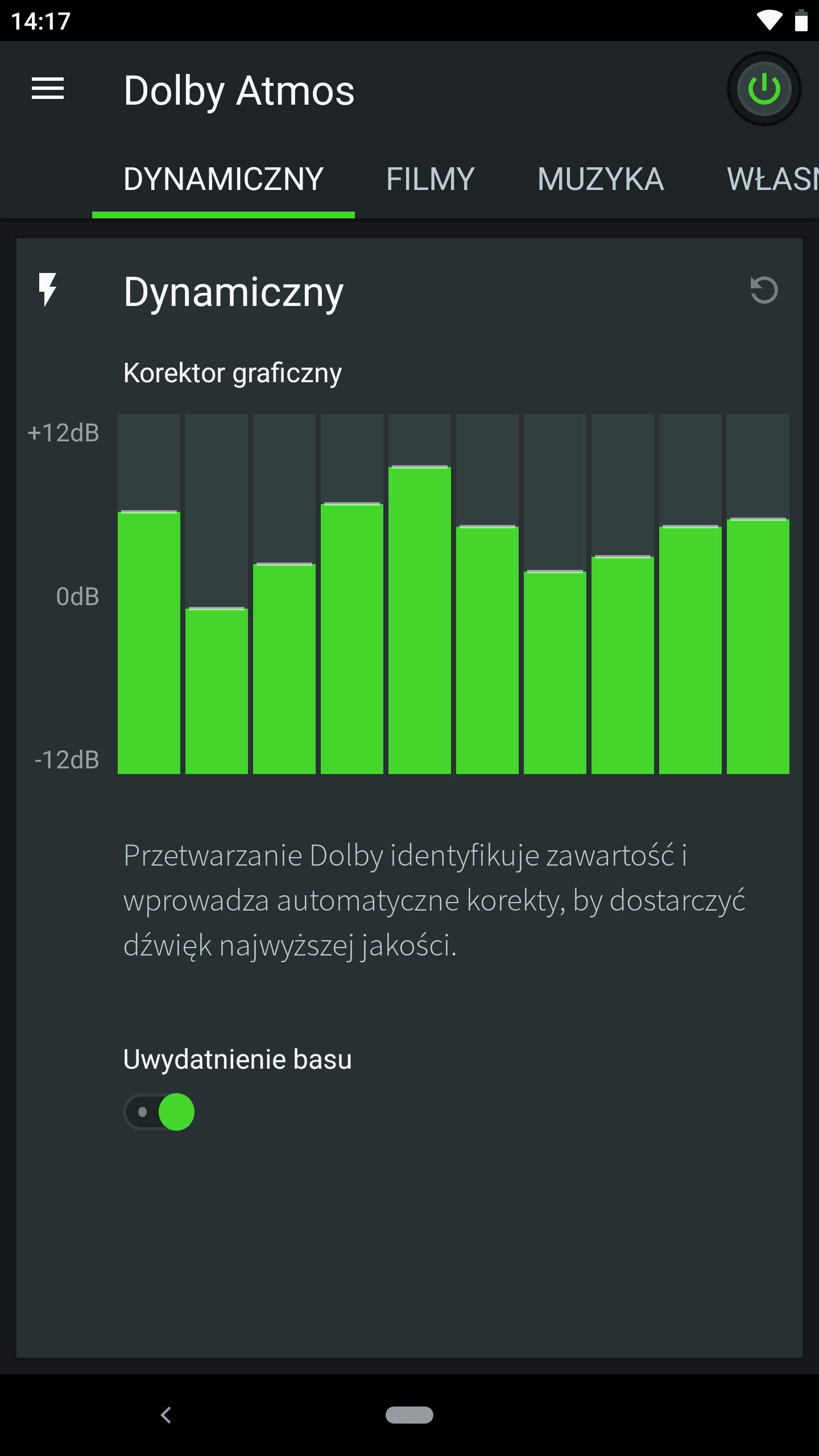Select the Dynamiczny tab

224,179
